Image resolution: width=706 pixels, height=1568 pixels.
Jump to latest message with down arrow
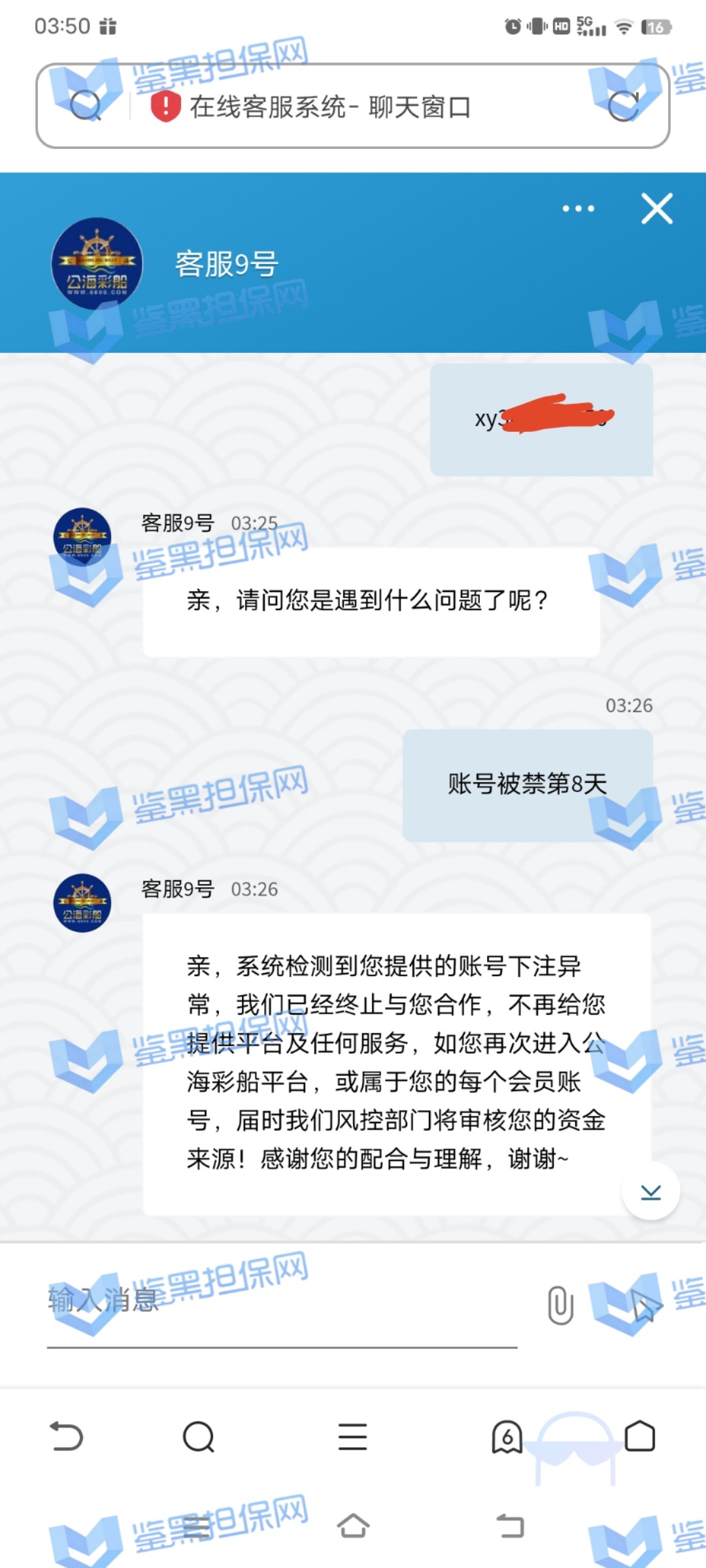coord(650,1192)
